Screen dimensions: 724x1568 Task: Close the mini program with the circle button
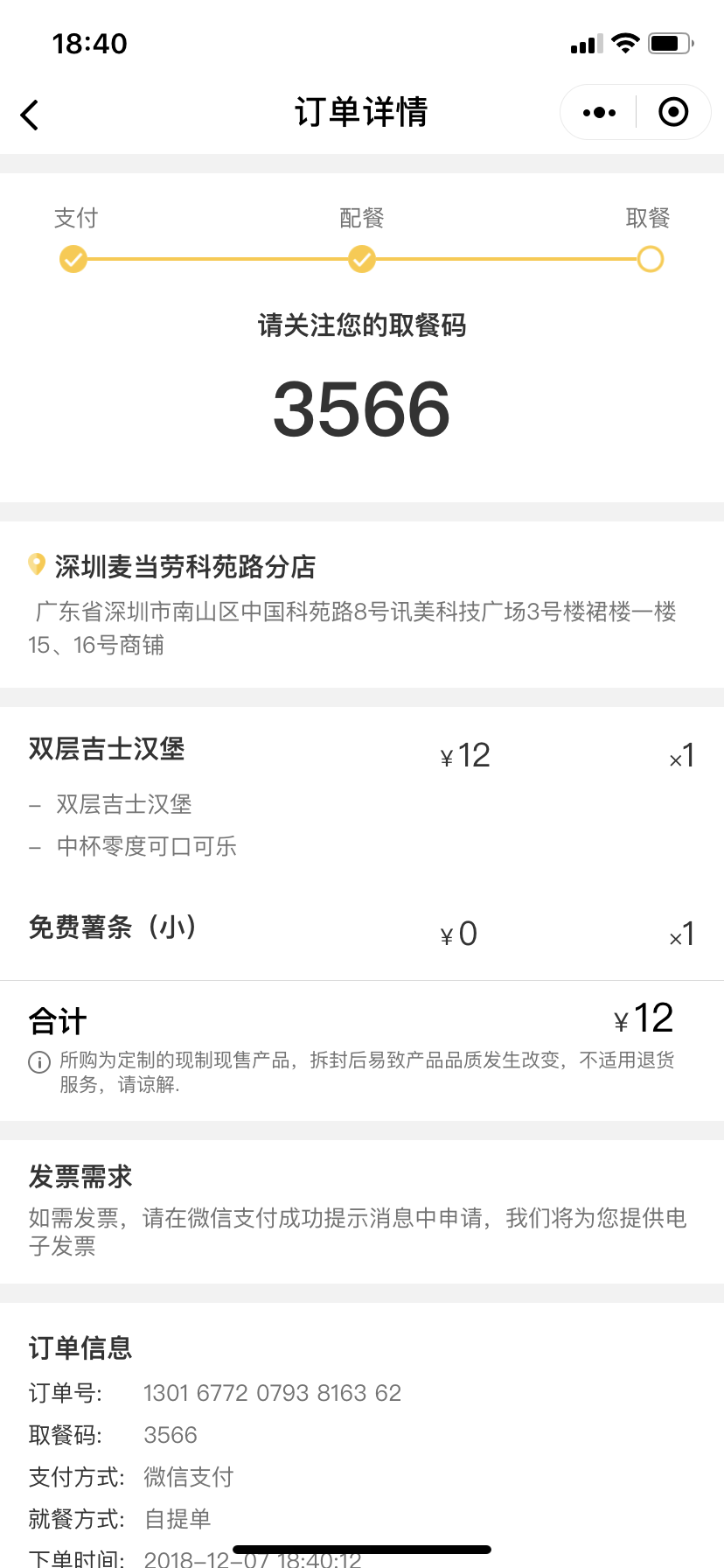673,112
